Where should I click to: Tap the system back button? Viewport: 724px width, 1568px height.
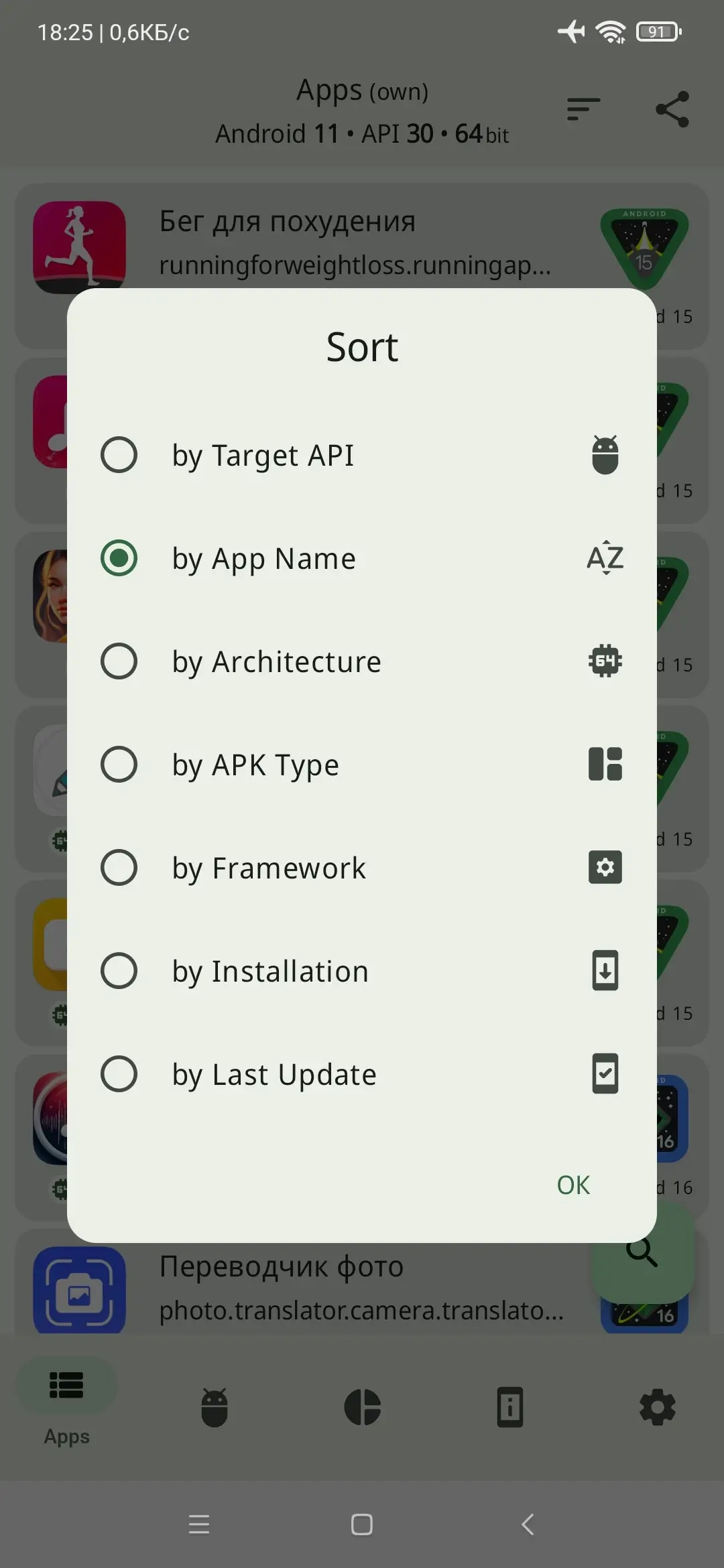tap(528, 1524)
